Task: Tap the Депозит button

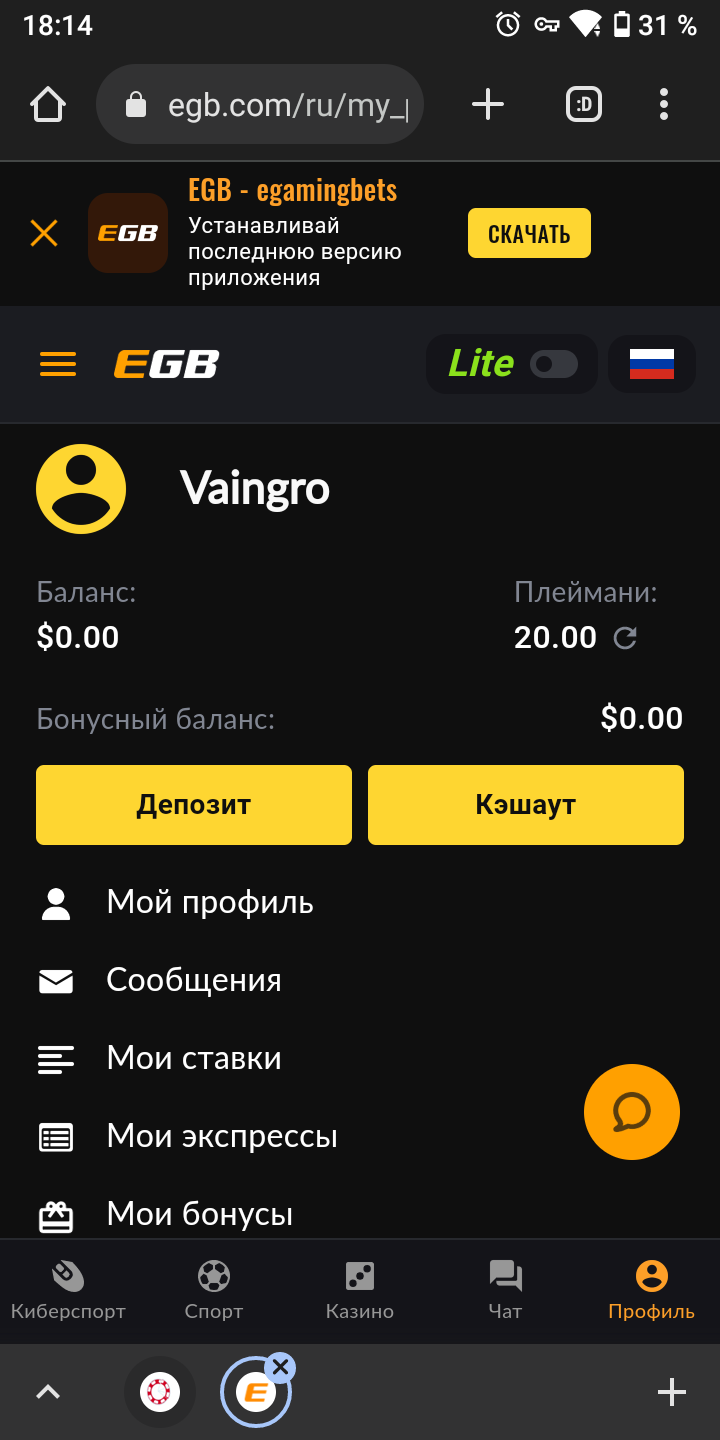Action: pyautogui.click(x=194, y=805)
